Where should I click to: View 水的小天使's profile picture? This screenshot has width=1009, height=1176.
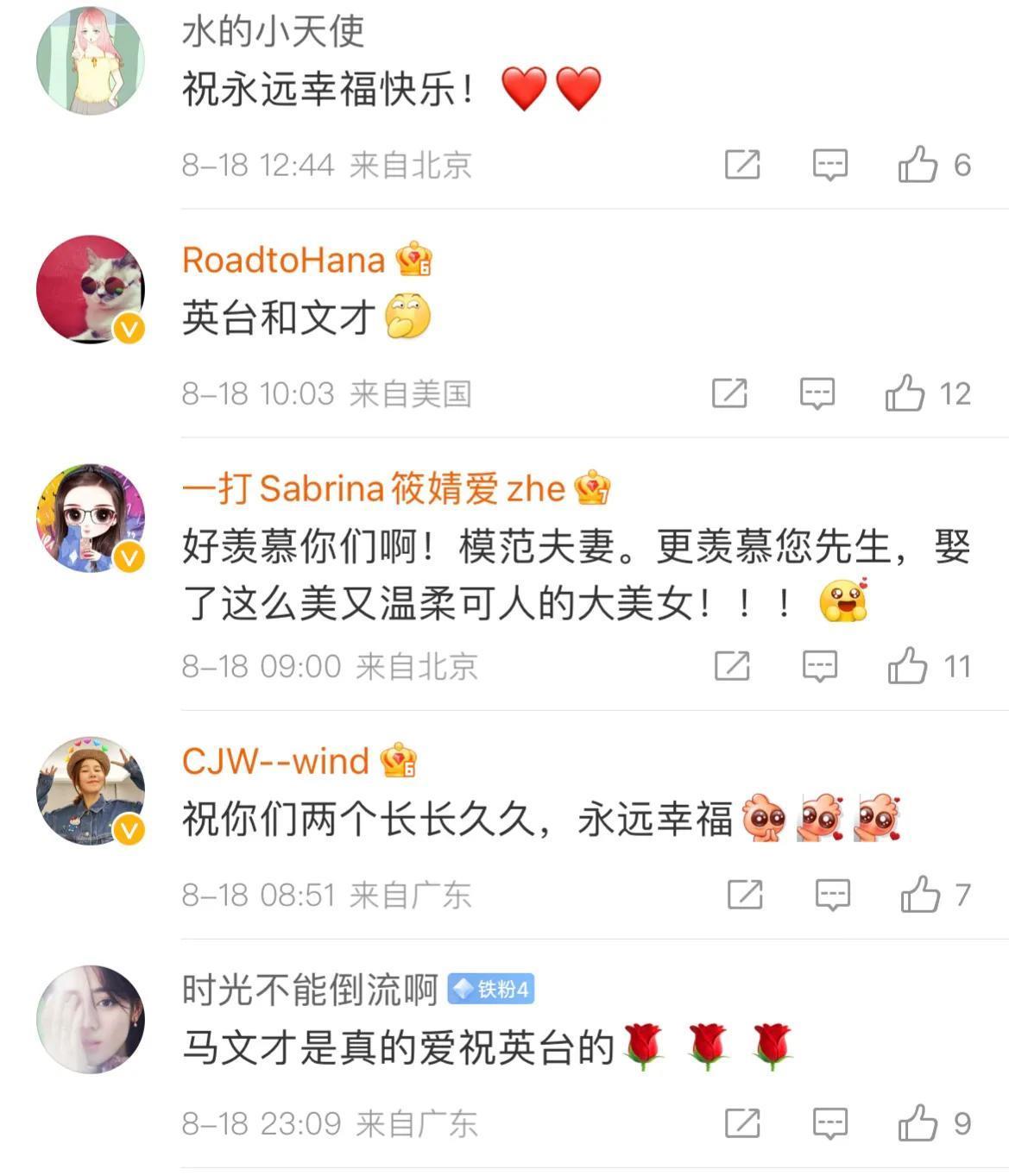click(x=91, y=60)
